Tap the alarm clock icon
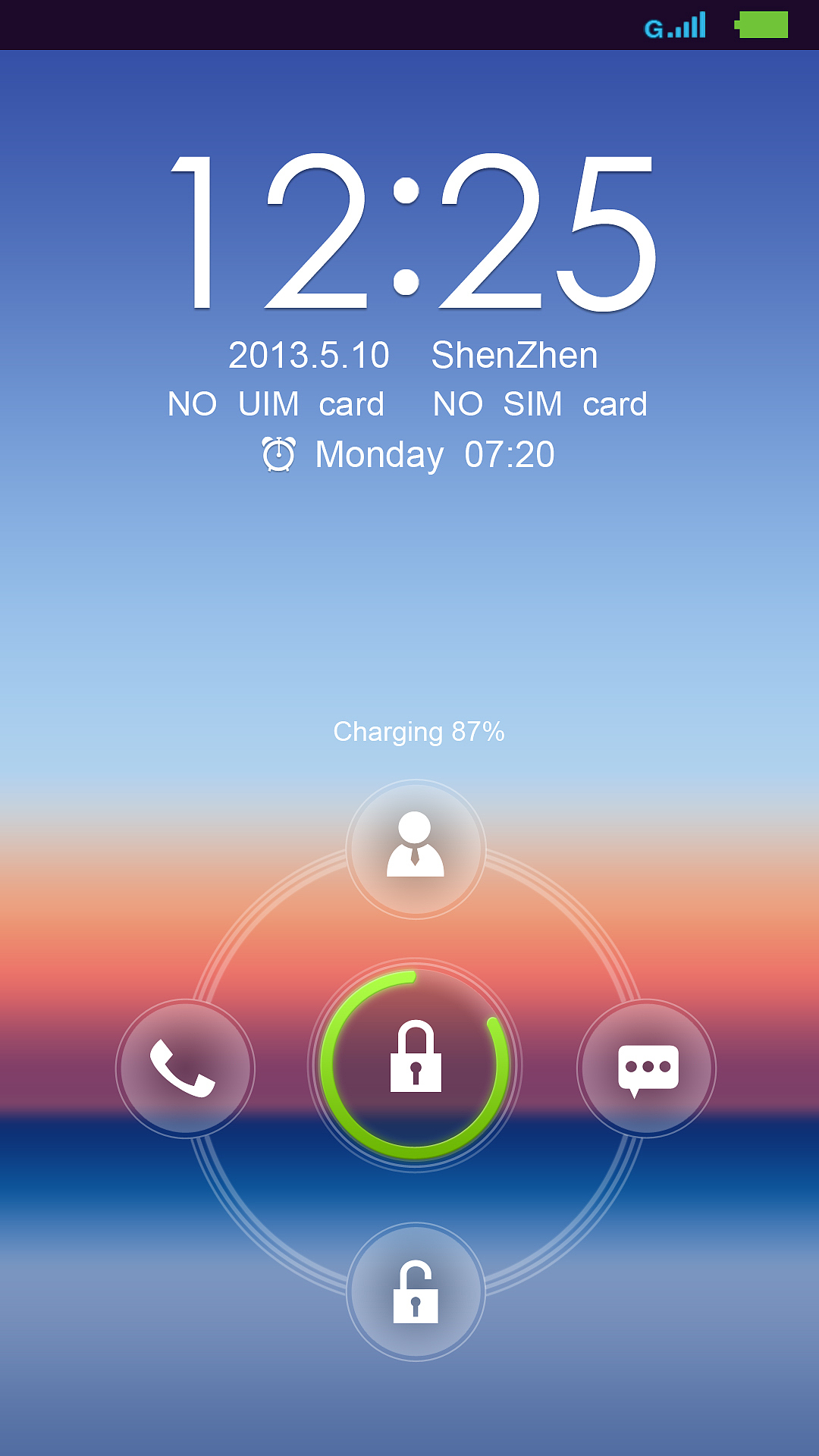This screenshot has height=1456, width=819. click(x=278, y=453)
